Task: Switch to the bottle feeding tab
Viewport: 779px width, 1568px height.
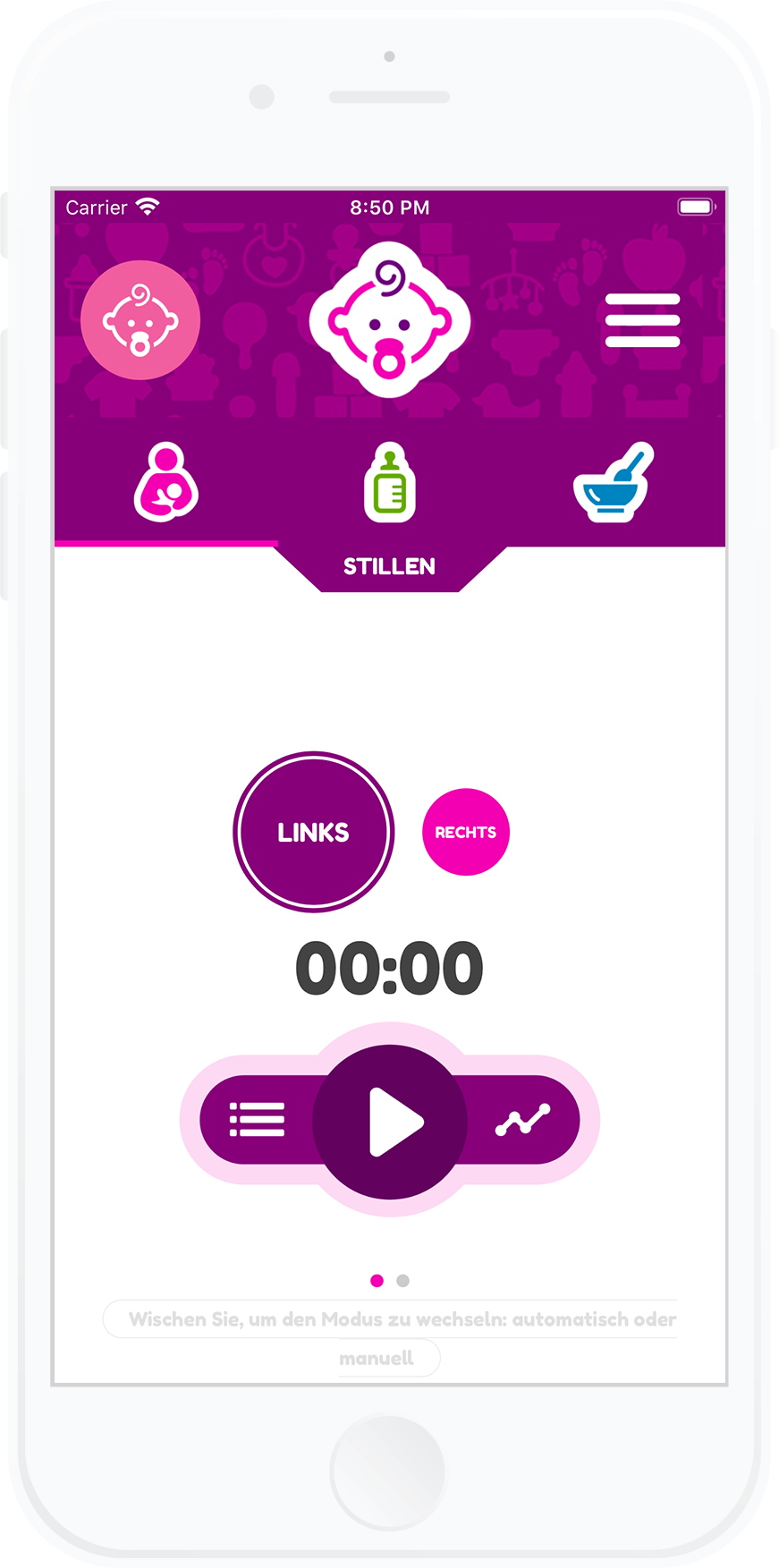Action: pyautogui.click(x=389, y=484)
